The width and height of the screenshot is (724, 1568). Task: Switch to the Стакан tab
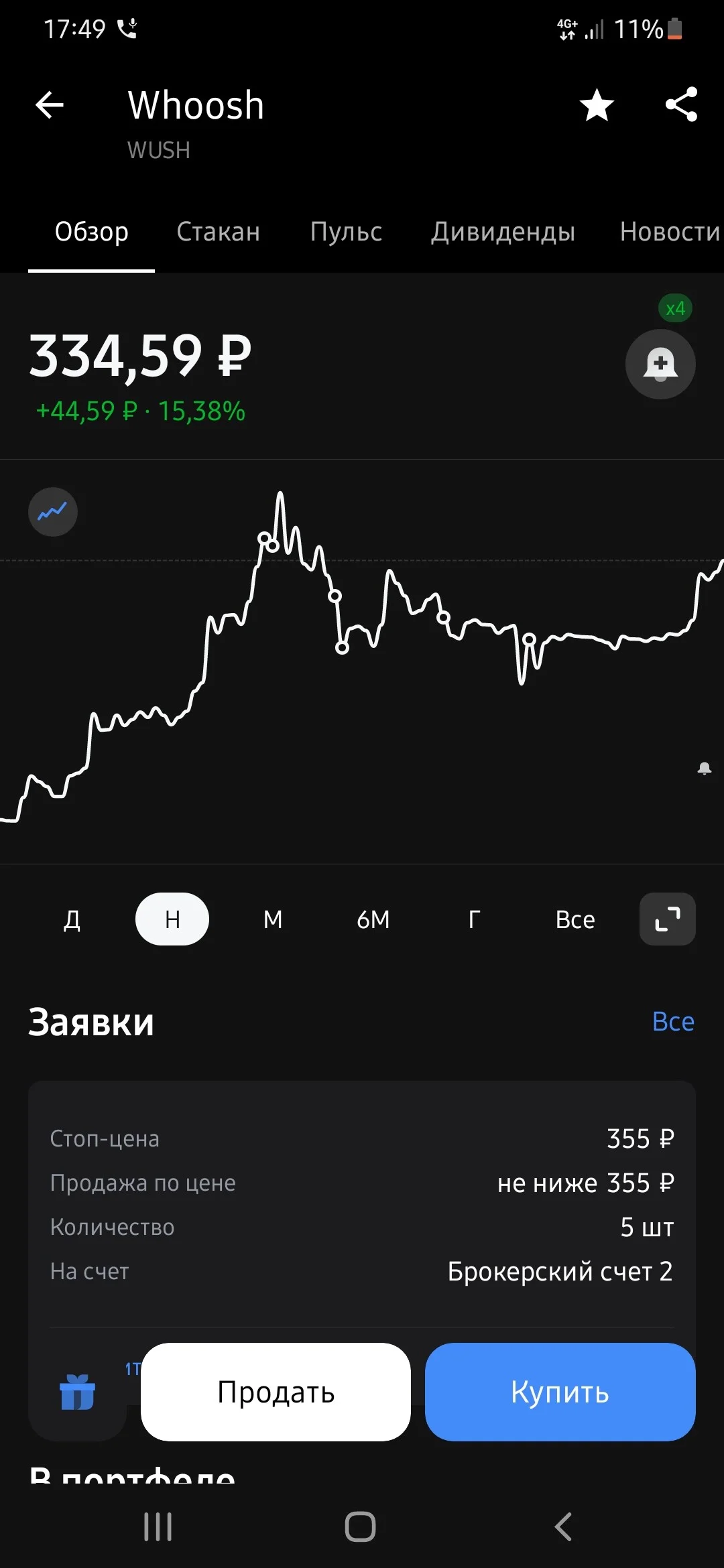click(218, 232)
